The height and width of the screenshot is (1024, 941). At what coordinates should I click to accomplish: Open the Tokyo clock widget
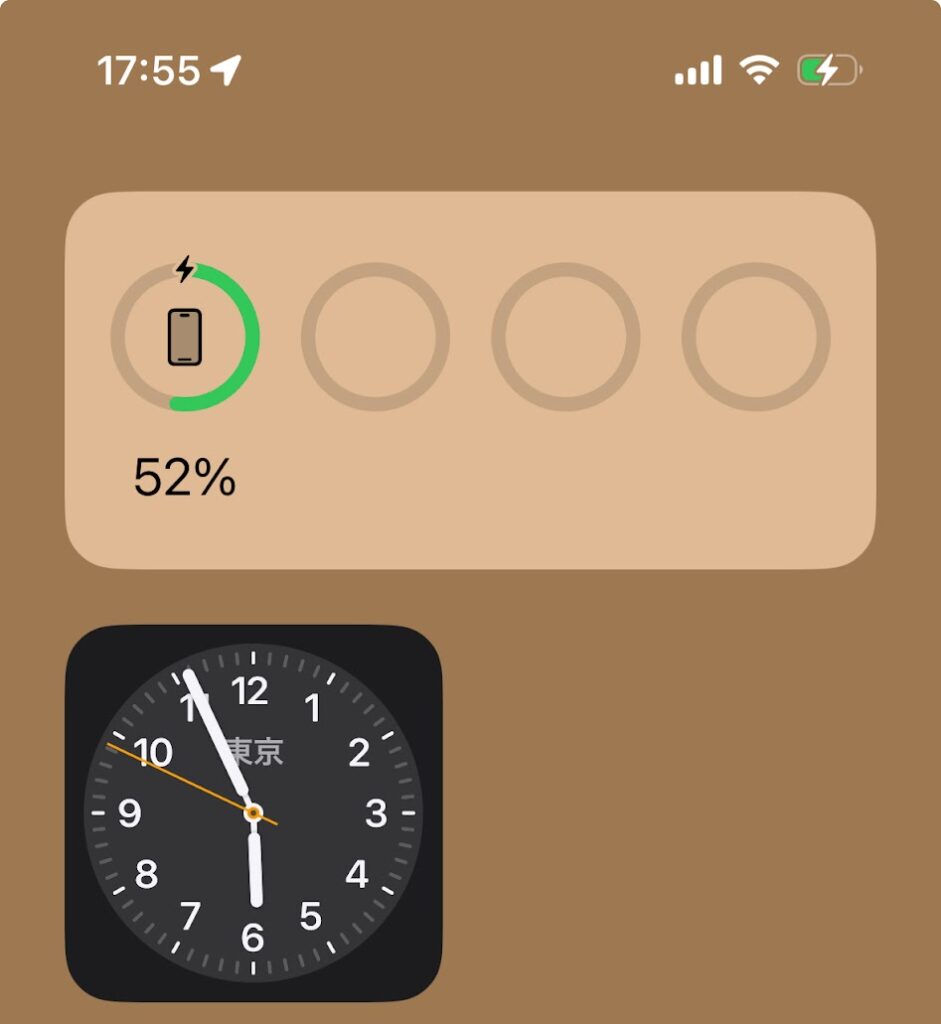pyautogui.click(x=253, y=812)
